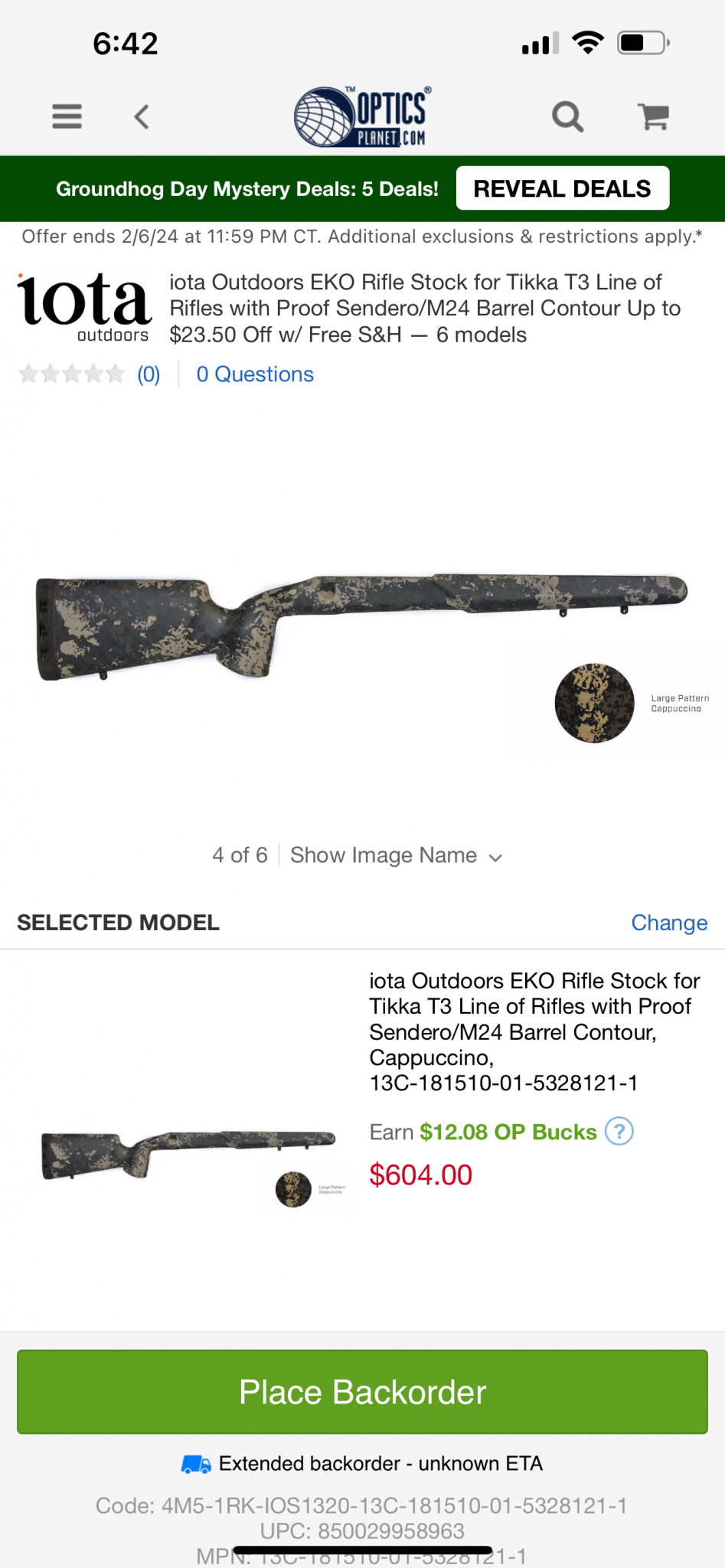
Task: Go back using the arrow icon
Action: (x=142, y=117)
